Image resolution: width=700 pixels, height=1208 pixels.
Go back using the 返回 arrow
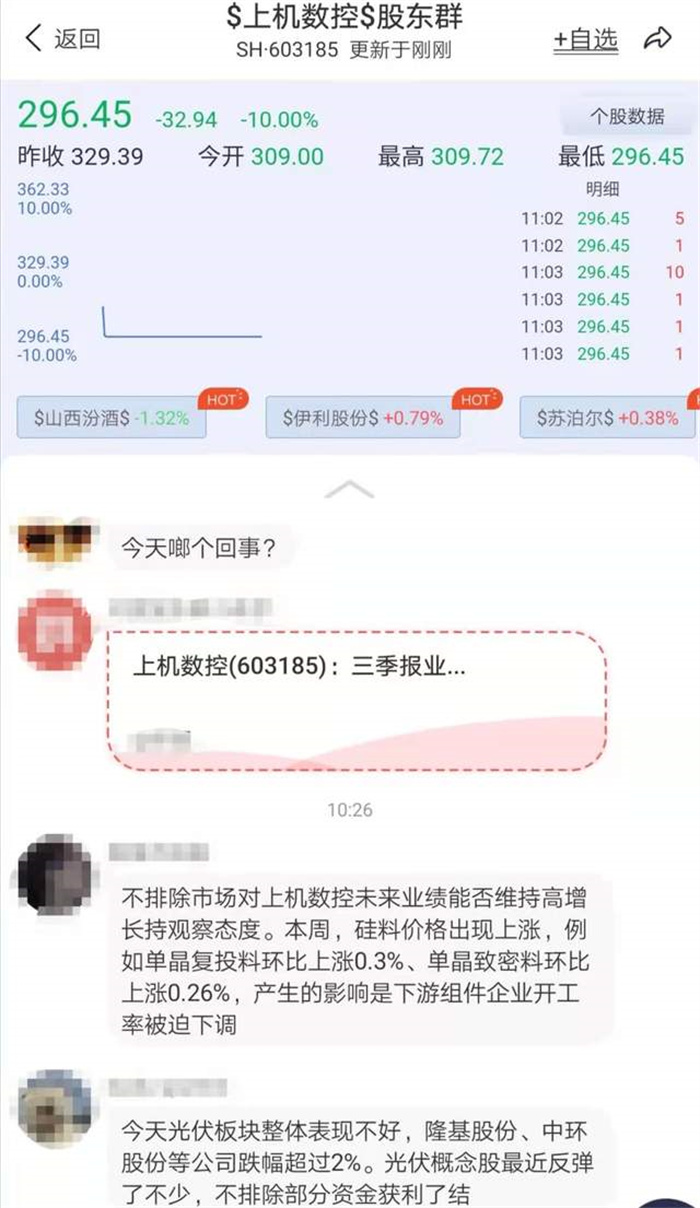click(62, 39)
